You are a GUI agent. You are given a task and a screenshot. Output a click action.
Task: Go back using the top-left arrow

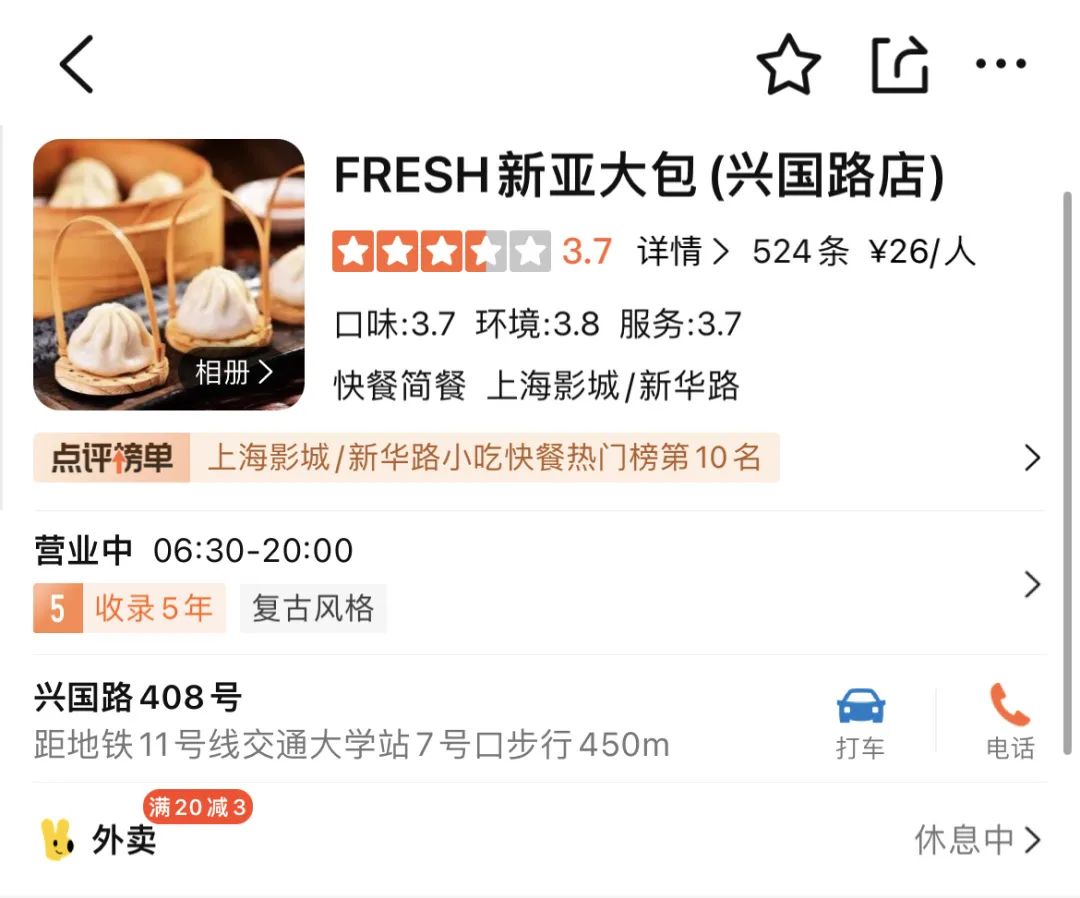click(77, 64)
